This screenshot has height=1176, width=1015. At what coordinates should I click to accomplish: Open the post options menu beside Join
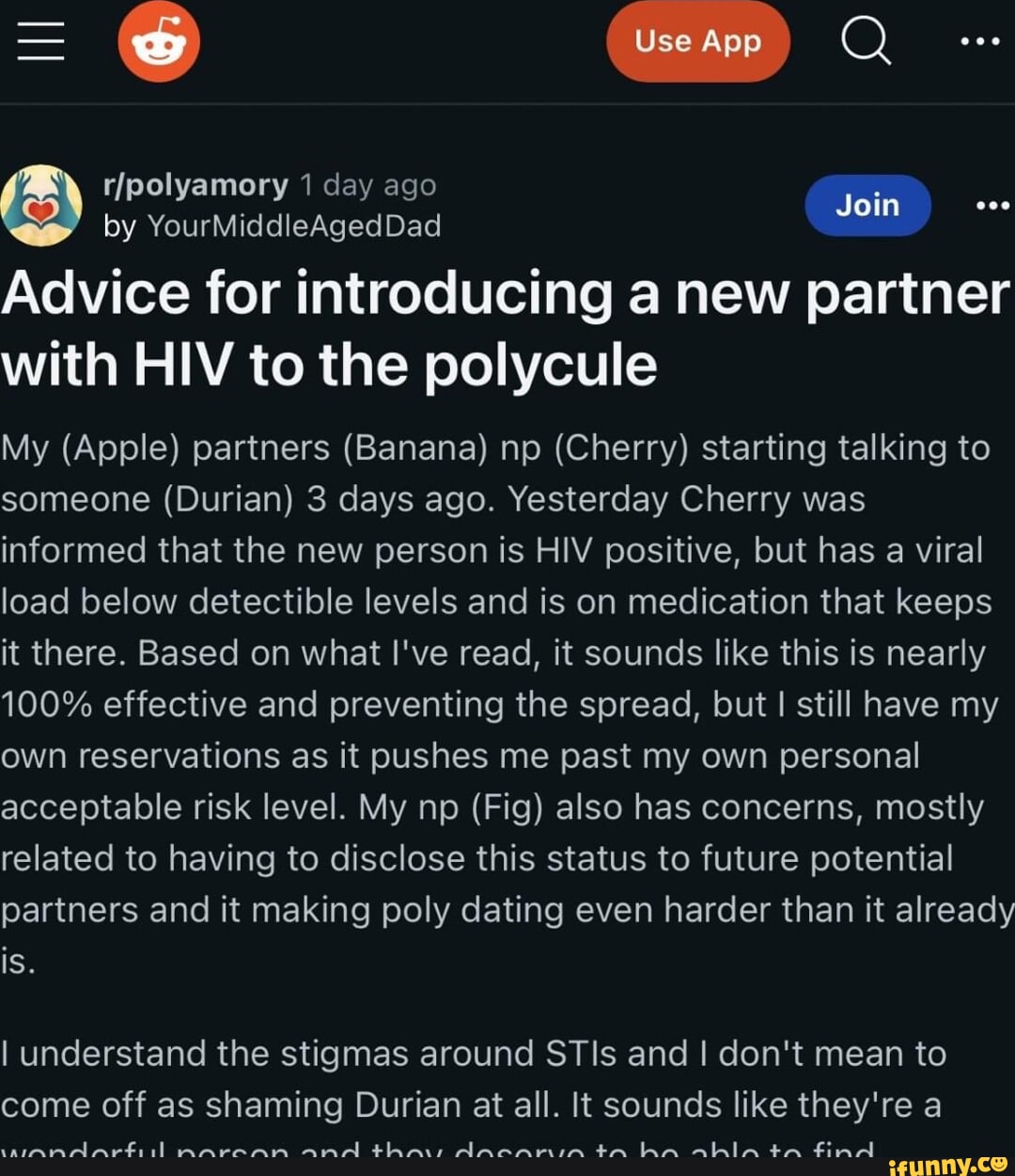pyautogui.click(x=992, y=205)
